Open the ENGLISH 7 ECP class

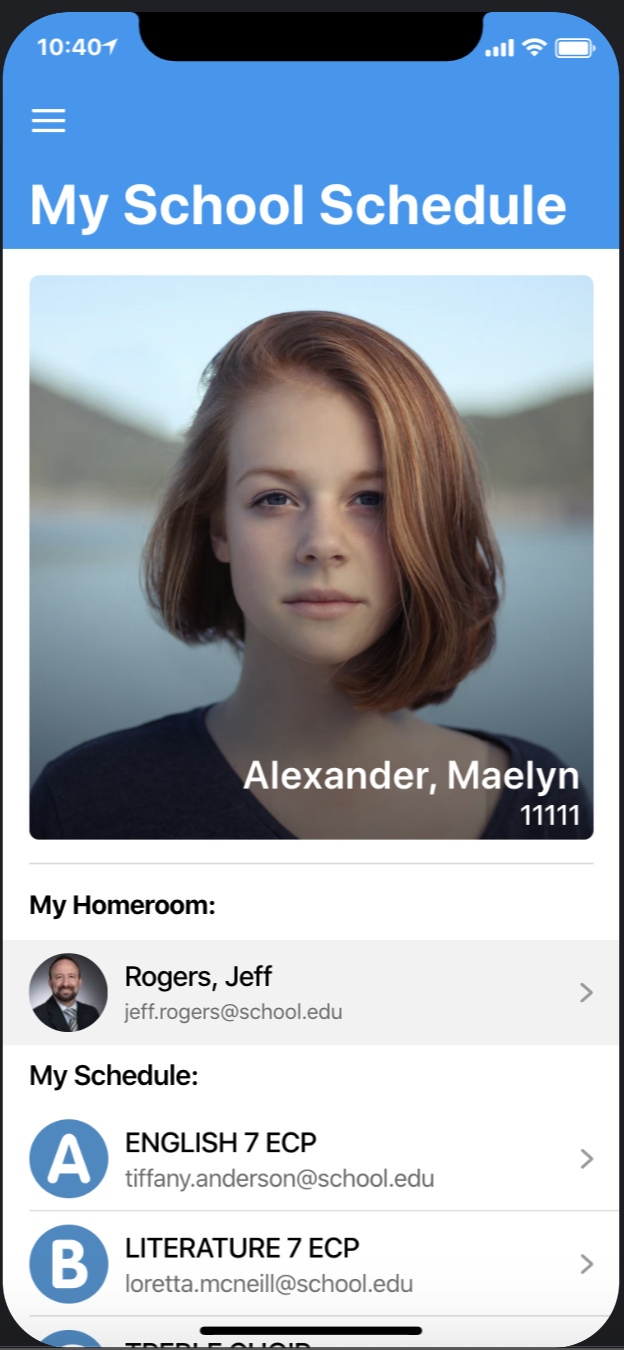pyautogui.click(x=310, y=1158)
